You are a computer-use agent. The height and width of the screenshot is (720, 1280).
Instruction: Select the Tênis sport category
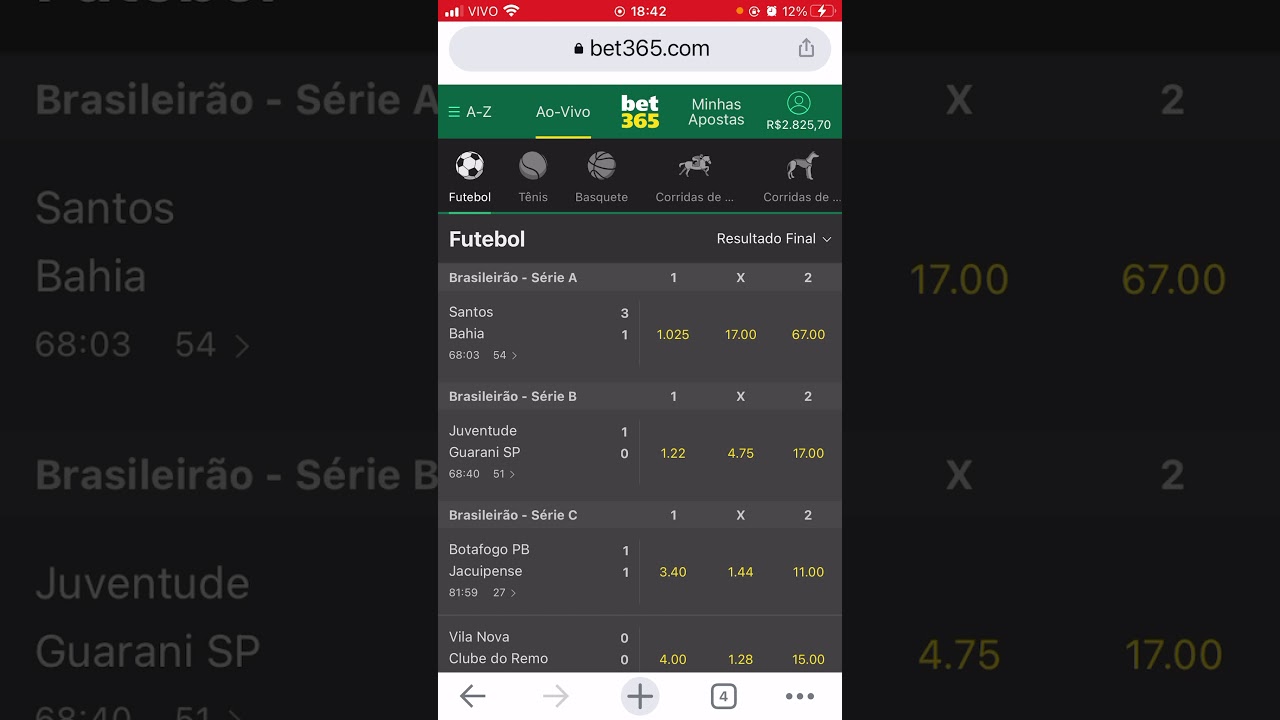click(x=533, y=177)
